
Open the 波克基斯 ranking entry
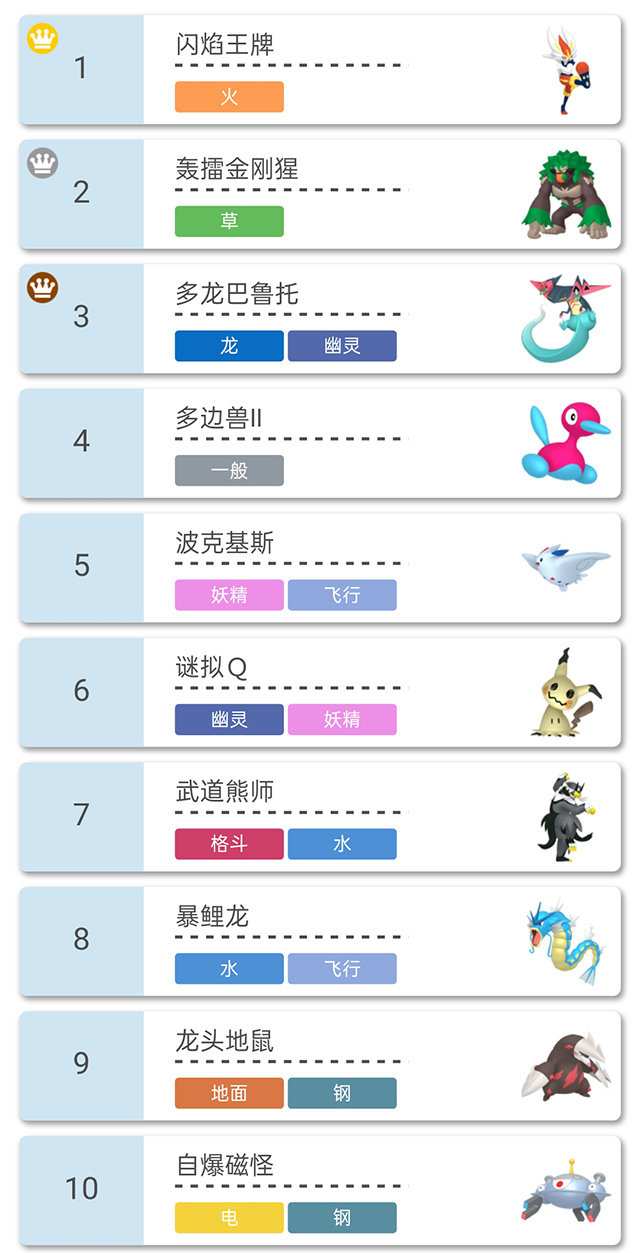(x=320, y=567)
